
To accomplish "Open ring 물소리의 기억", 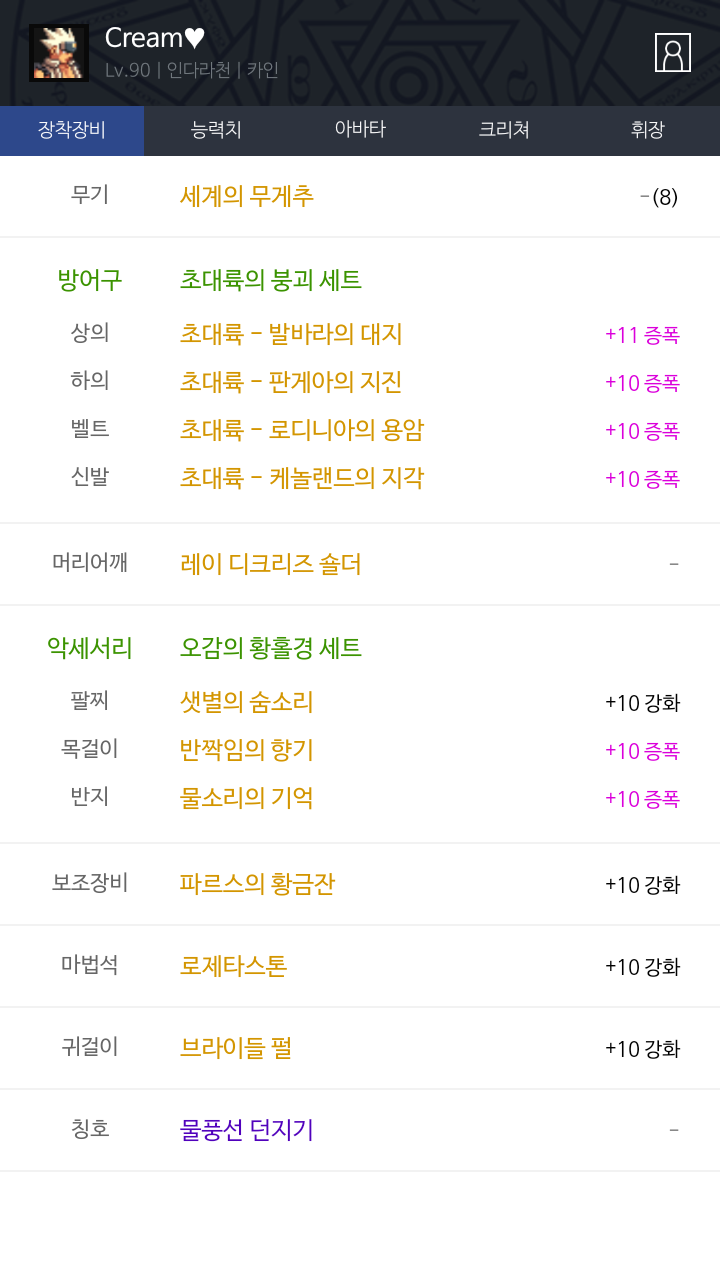I will [x=247, y=798].
